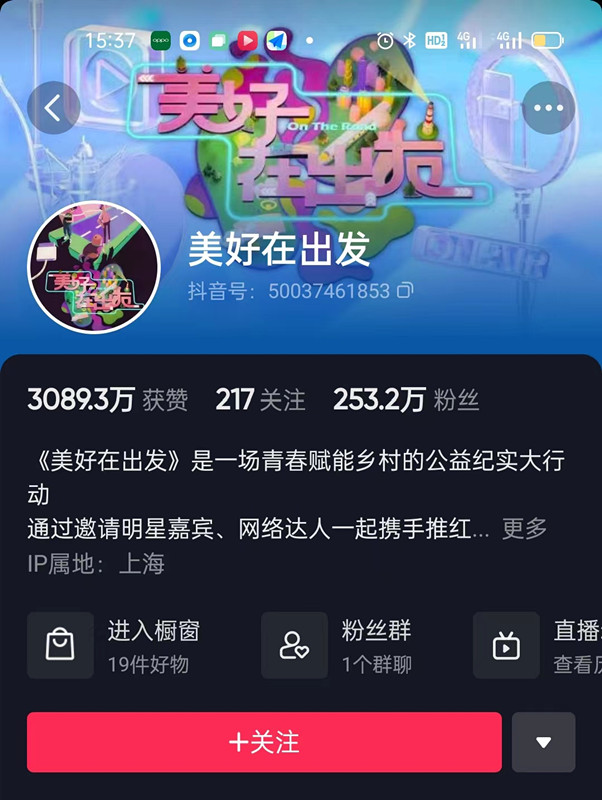
Task: Open the three-dot overflow menu
Action: coord(548,108)
